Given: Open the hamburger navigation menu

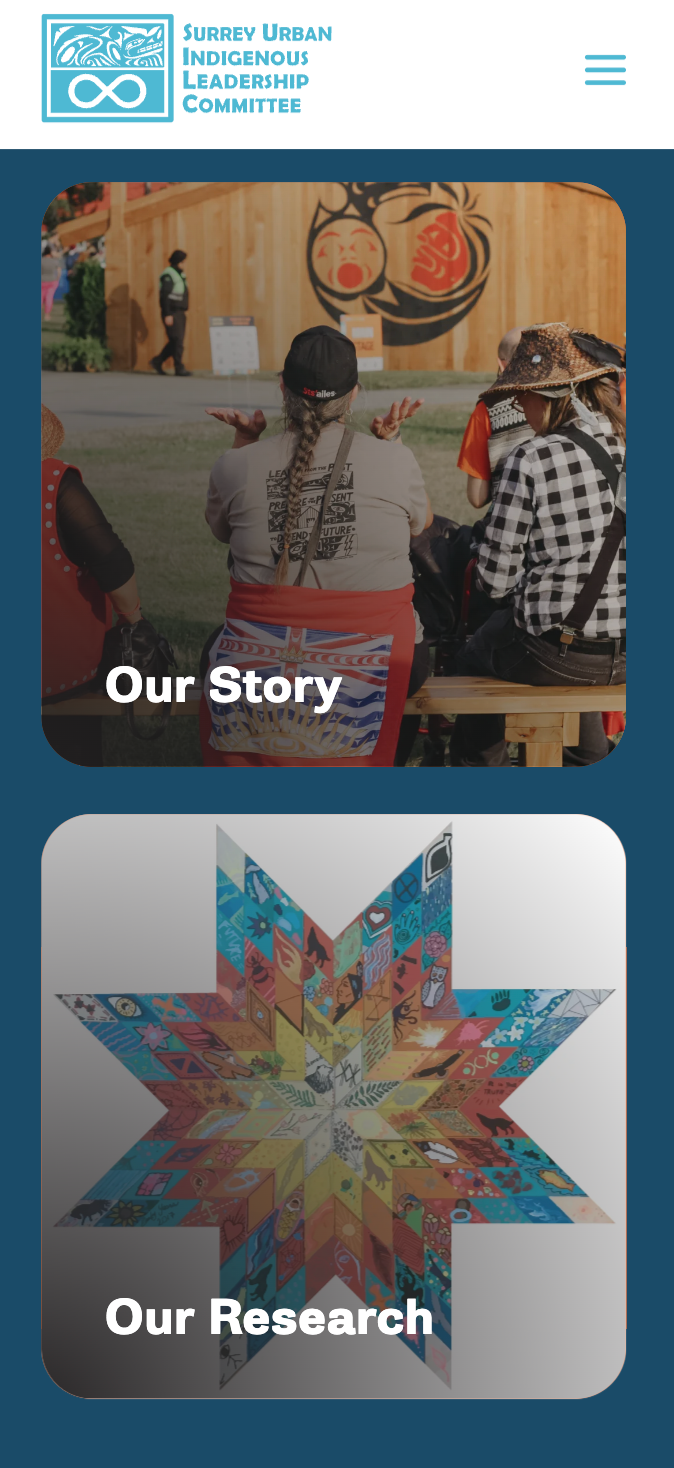Looking at the screenshot, I should tap(605, 70).
